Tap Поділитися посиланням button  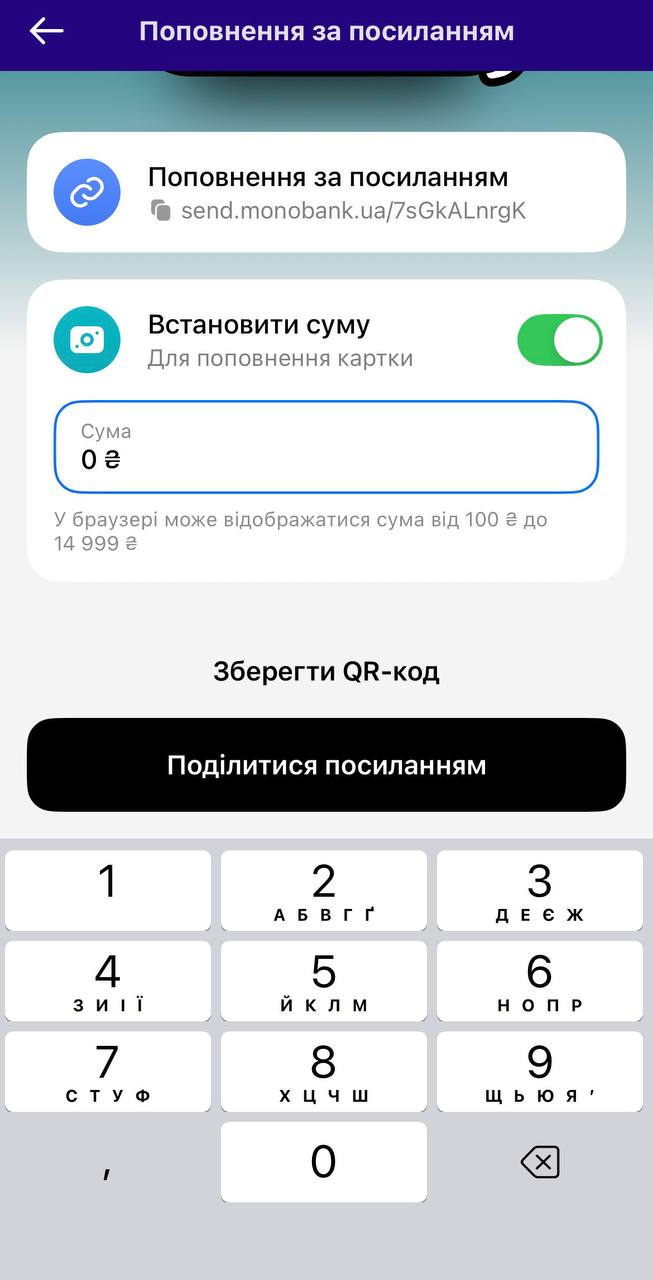(x=326, y=765)
